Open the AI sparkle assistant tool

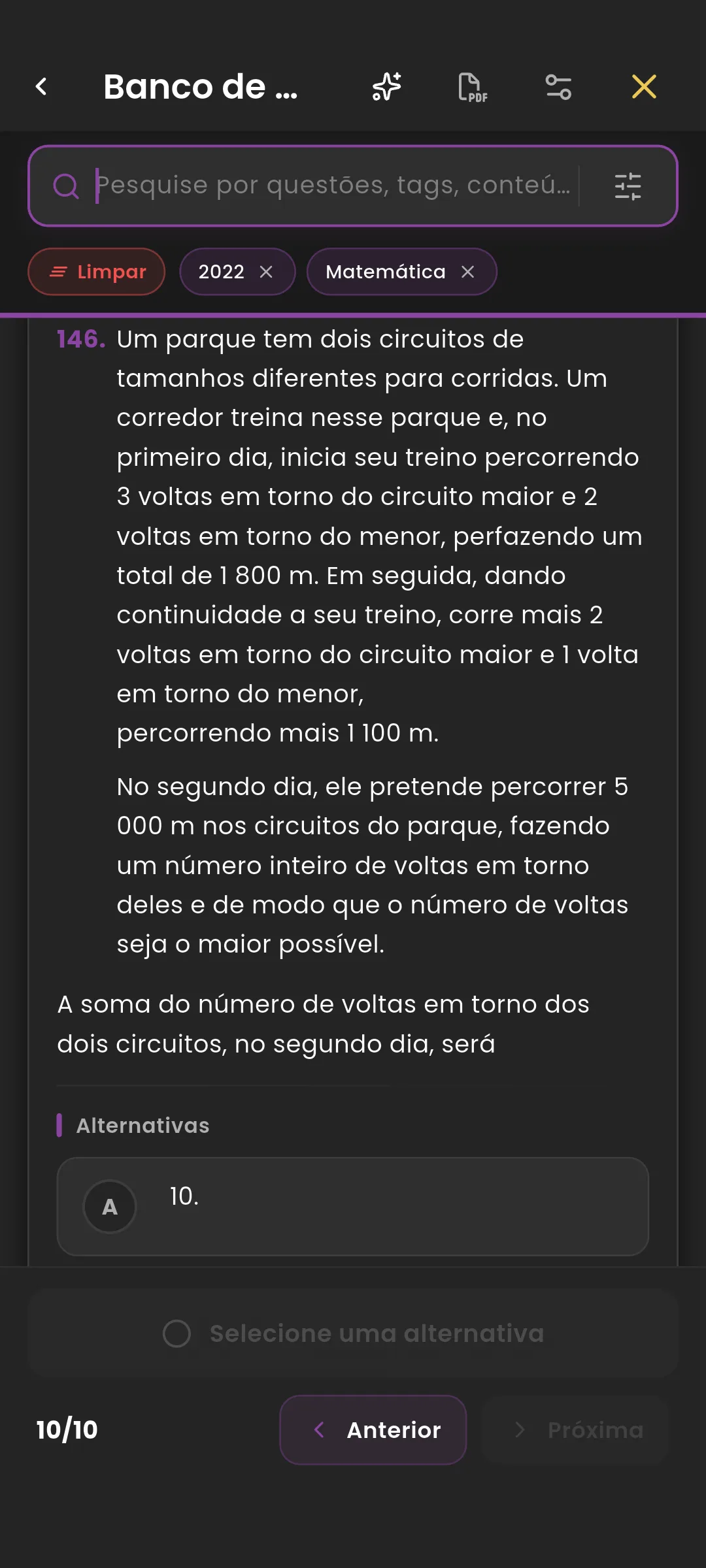[384, 87]
